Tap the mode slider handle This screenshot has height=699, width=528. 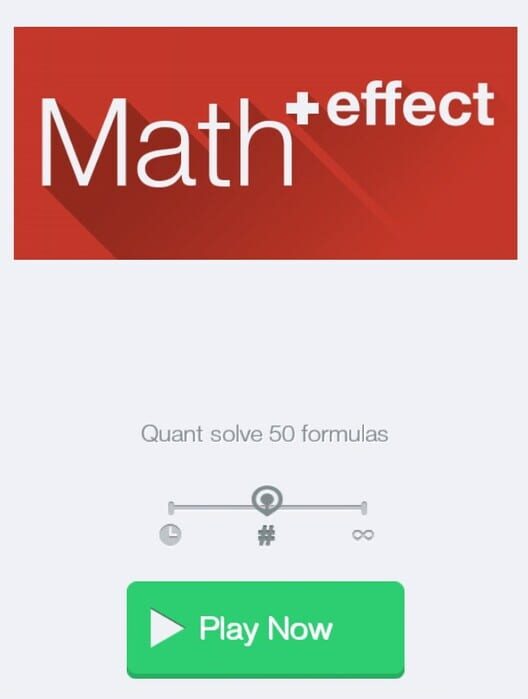[267, 501]
